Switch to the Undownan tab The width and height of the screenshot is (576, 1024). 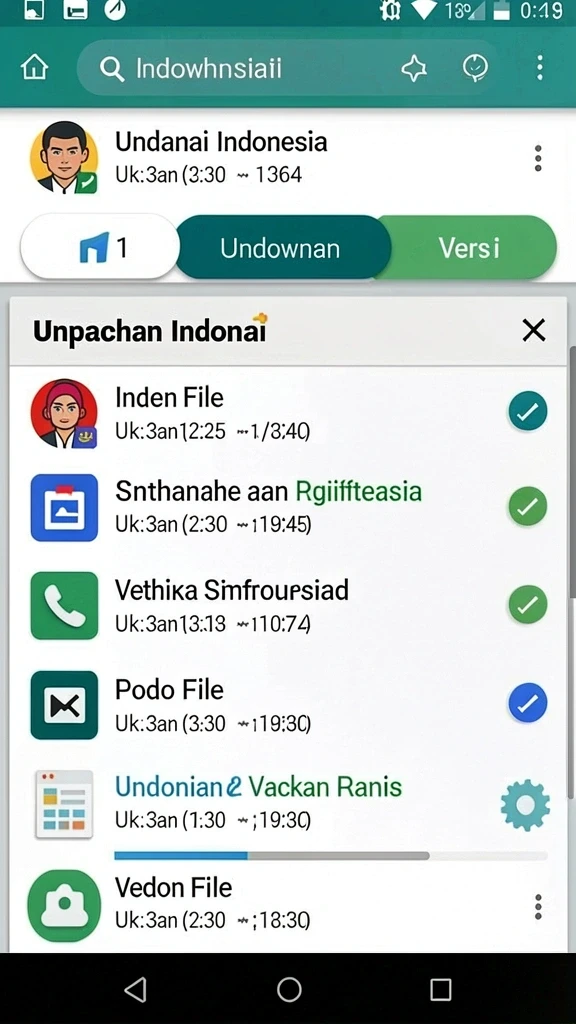pyautogui.click(x=283, y=248)
